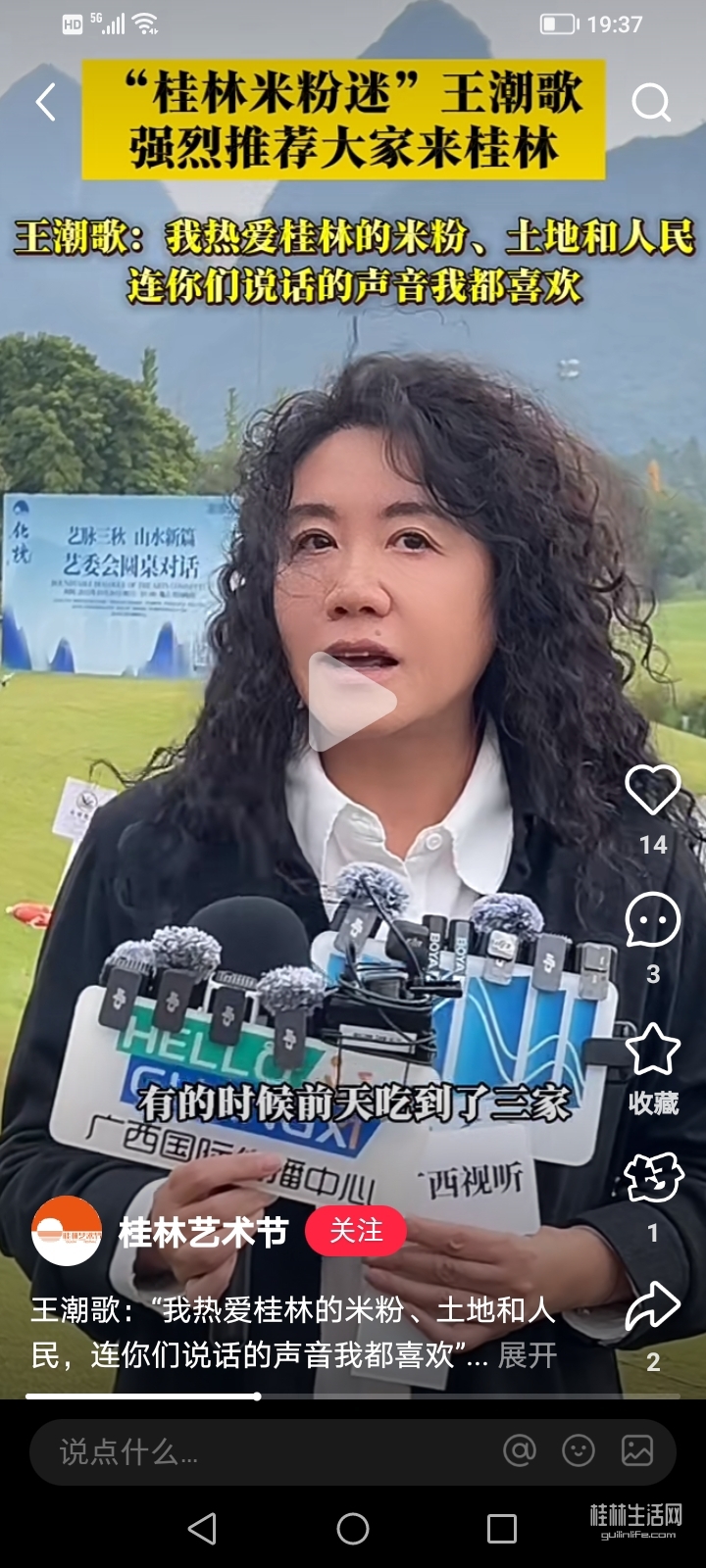706x1568 pixels.
Task: Open 桂林艺术节 profile avatar
Action: [x=67, y=1231]
